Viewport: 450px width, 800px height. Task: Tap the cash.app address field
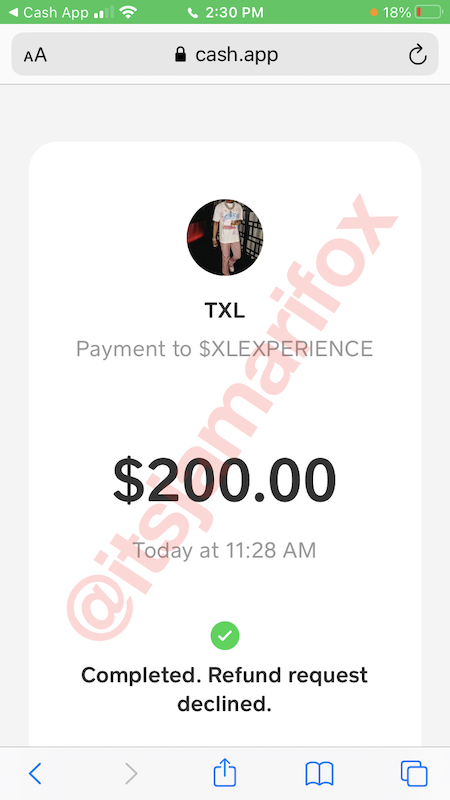[x=225, y=55]
